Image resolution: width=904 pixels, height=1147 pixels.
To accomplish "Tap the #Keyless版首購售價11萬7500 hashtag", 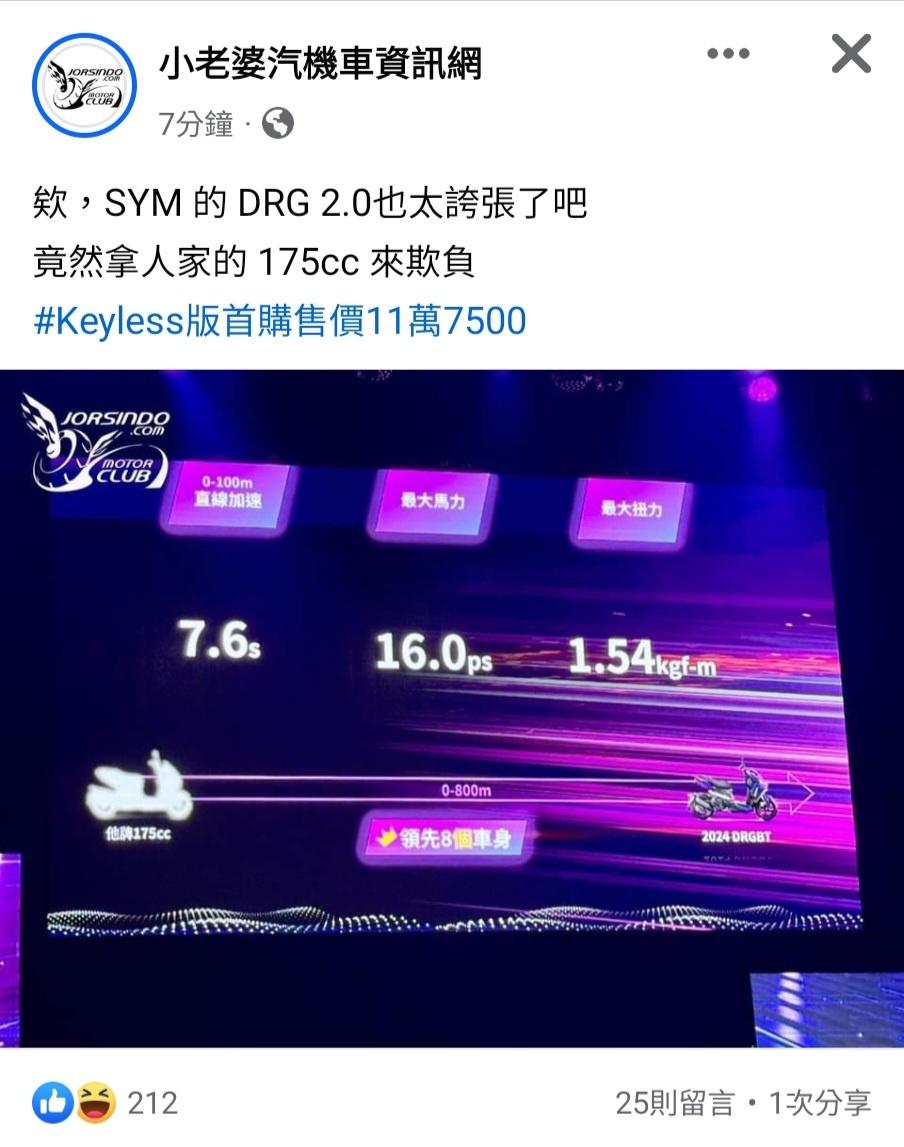I will pyautogui.click(x=279, y=321).
